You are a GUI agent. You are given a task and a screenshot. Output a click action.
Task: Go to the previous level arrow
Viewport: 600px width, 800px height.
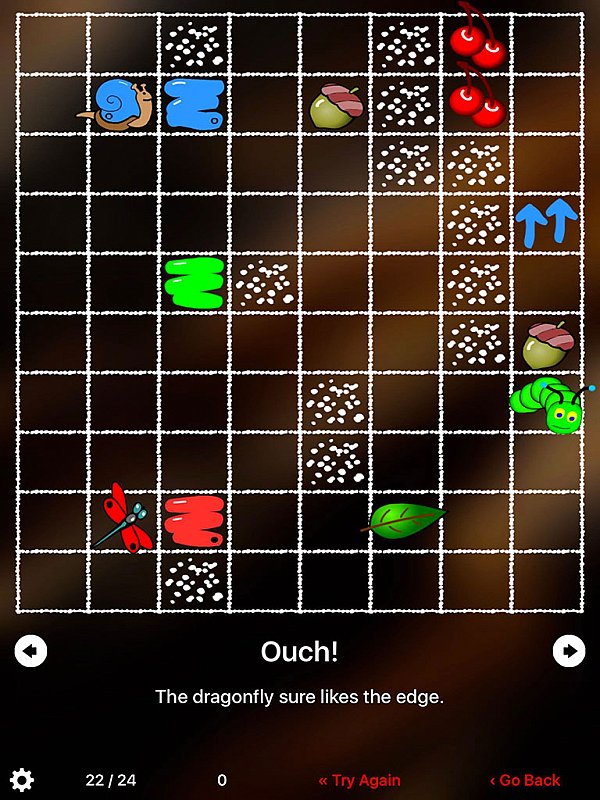(31, 651)
